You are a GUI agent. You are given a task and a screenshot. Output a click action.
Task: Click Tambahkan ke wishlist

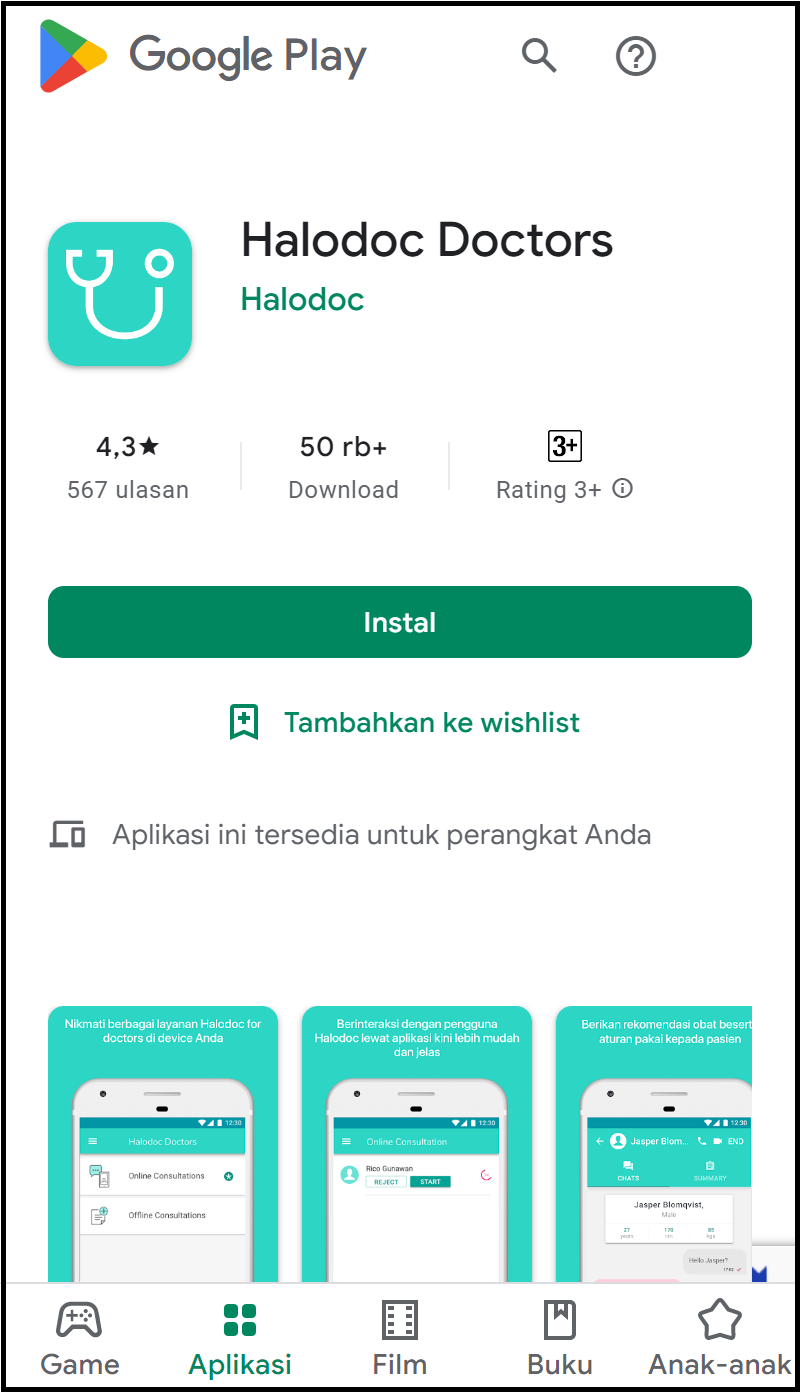click(x=432, y=722)
